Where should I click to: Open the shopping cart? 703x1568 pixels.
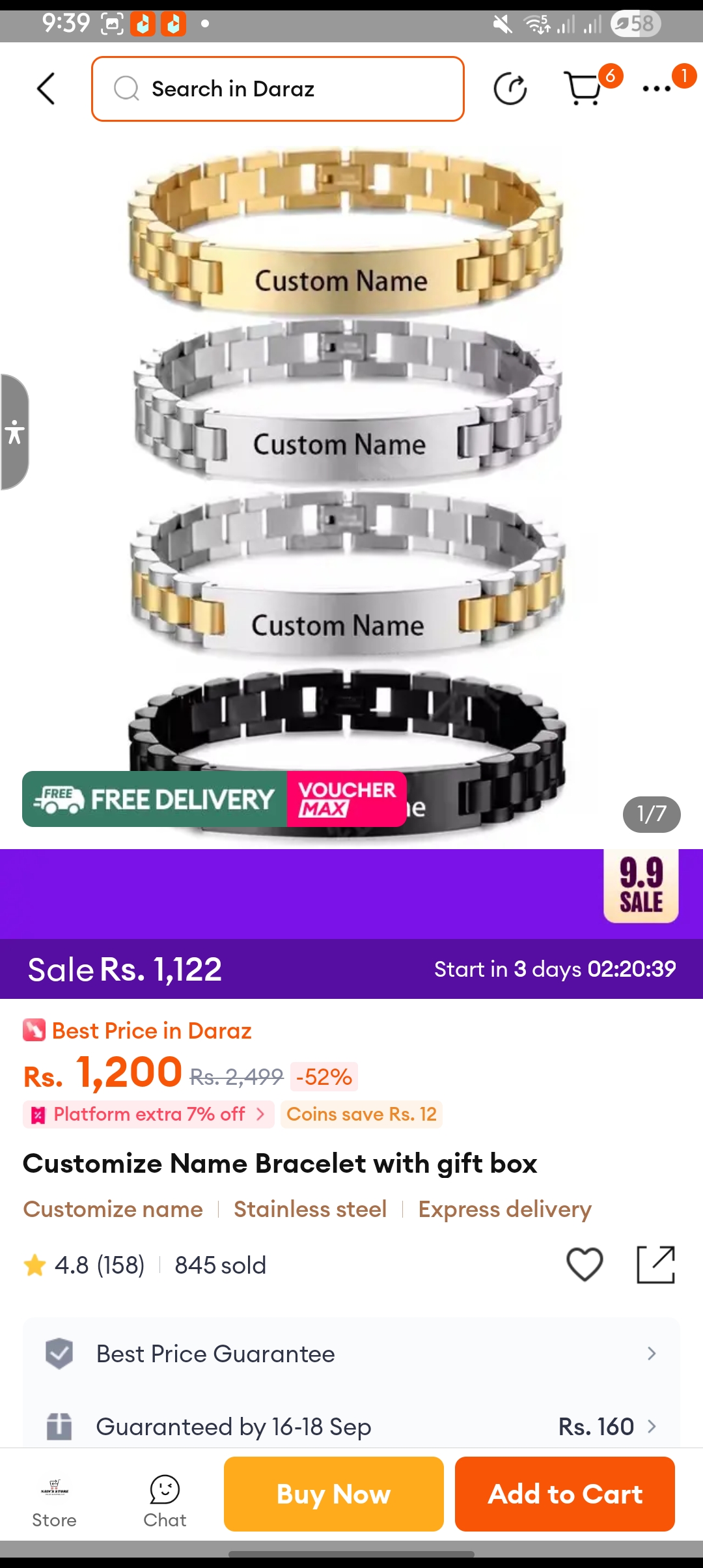coord(584,89)
